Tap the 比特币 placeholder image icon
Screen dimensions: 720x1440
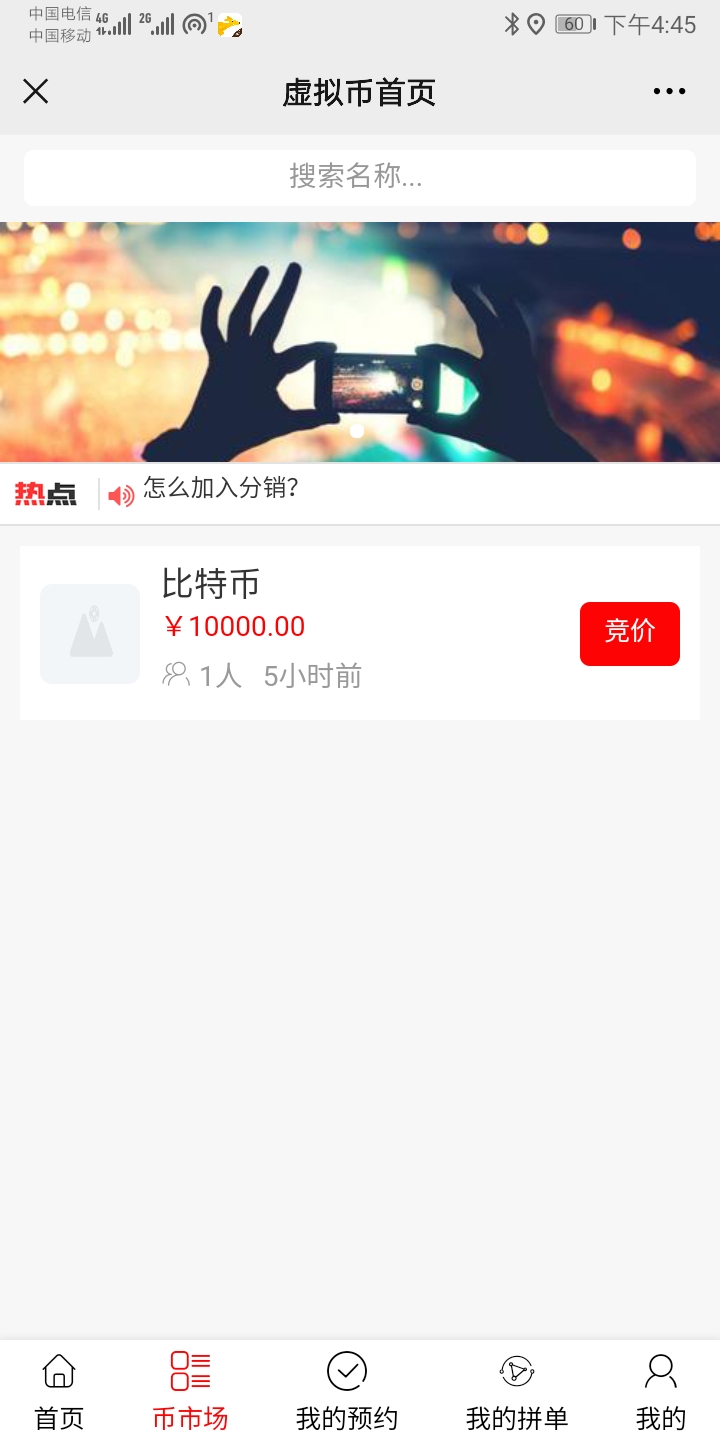pyautogui.click(x=90, y=633)
